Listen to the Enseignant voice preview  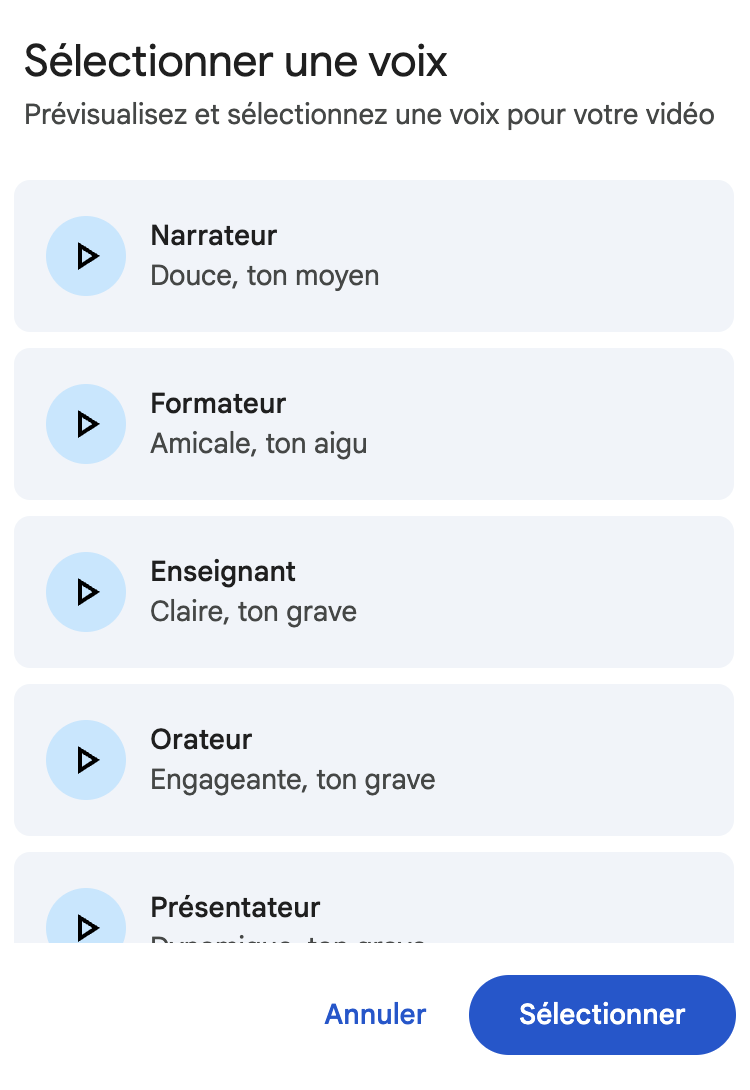tap(86, 592)
